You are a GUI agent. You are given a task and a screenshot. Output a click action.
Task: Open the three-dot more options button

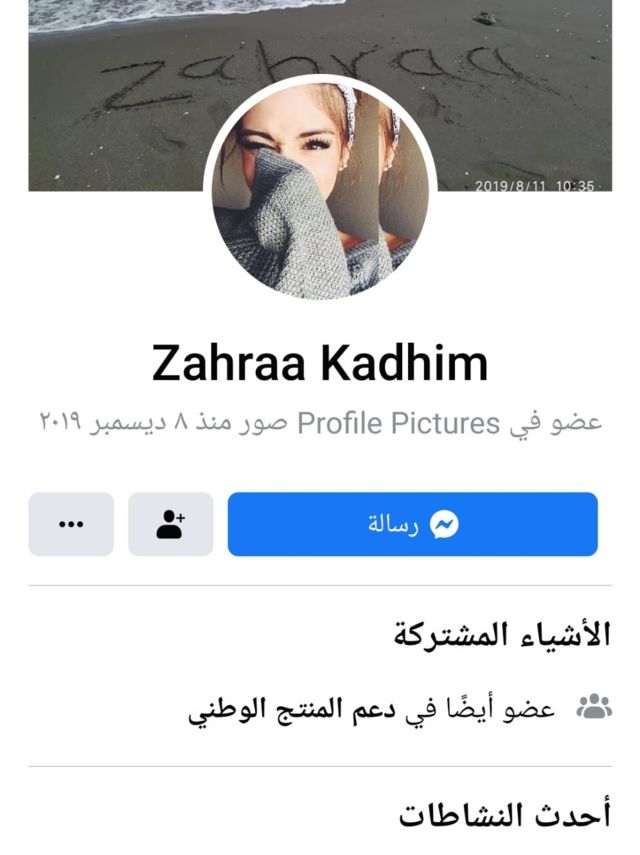coord(71,524)
